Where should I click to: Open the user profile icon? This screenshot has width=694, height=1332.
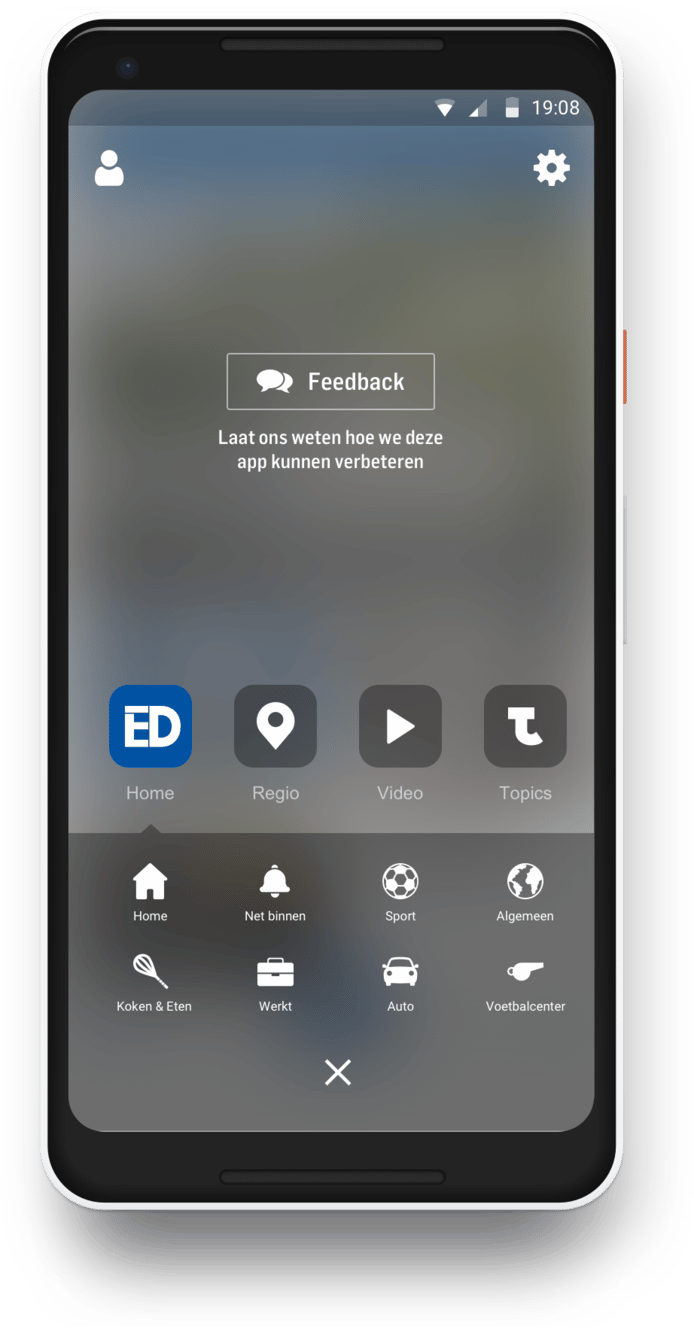coord(109,168)
